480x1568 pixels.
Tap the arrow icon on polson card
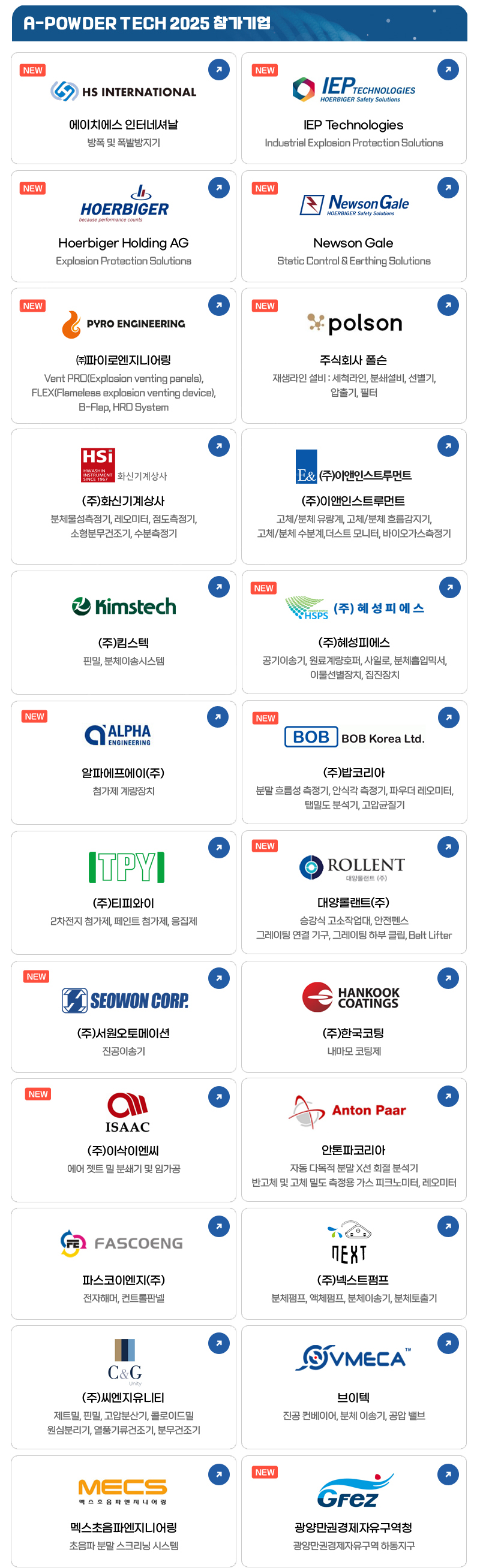coord(448,305)
